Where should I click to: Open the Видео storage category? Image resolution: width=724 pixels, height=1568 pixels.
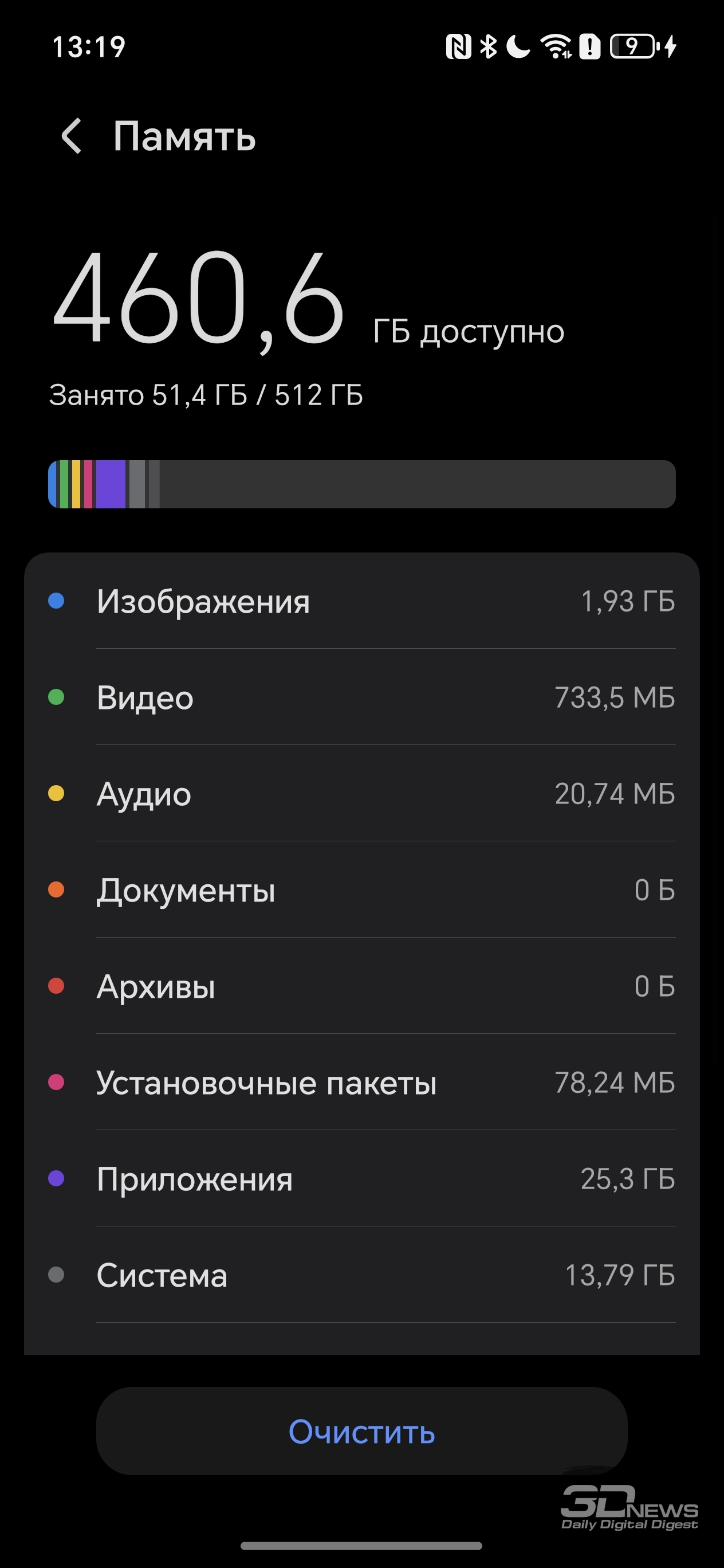[362, 697]
